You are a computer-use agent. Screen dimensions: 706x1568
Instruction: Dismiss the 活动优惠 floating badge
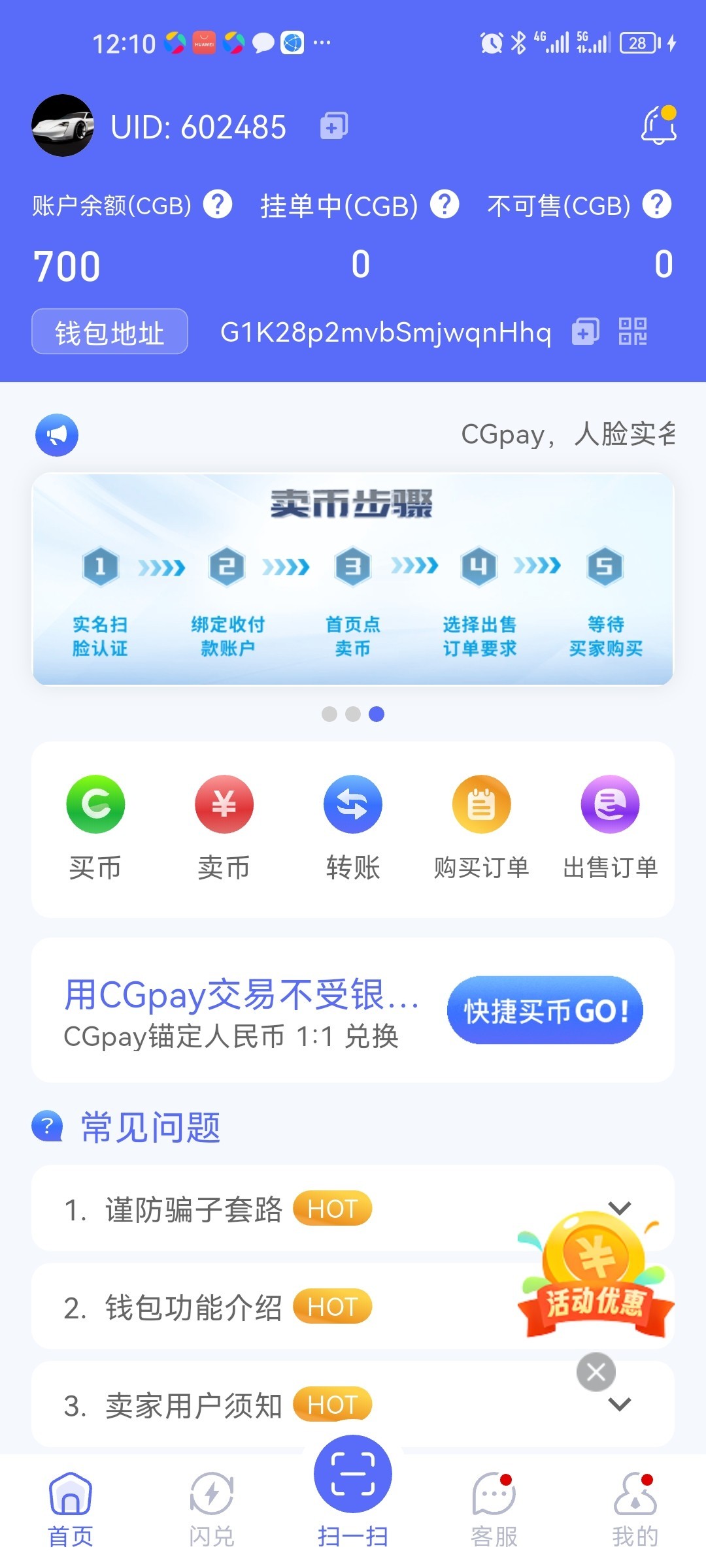(596, 1372)
